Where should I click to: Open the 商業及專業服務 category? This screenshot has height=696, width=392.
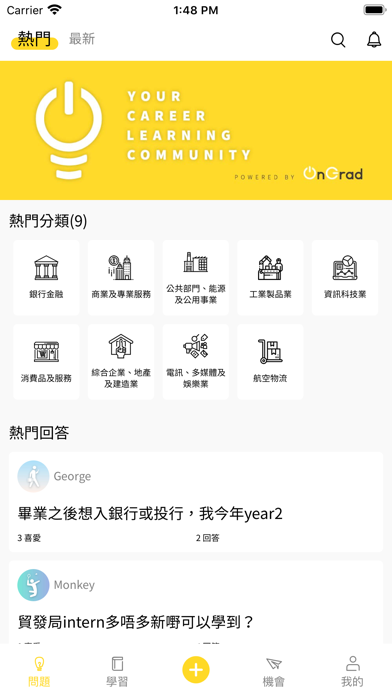point(121,278)
